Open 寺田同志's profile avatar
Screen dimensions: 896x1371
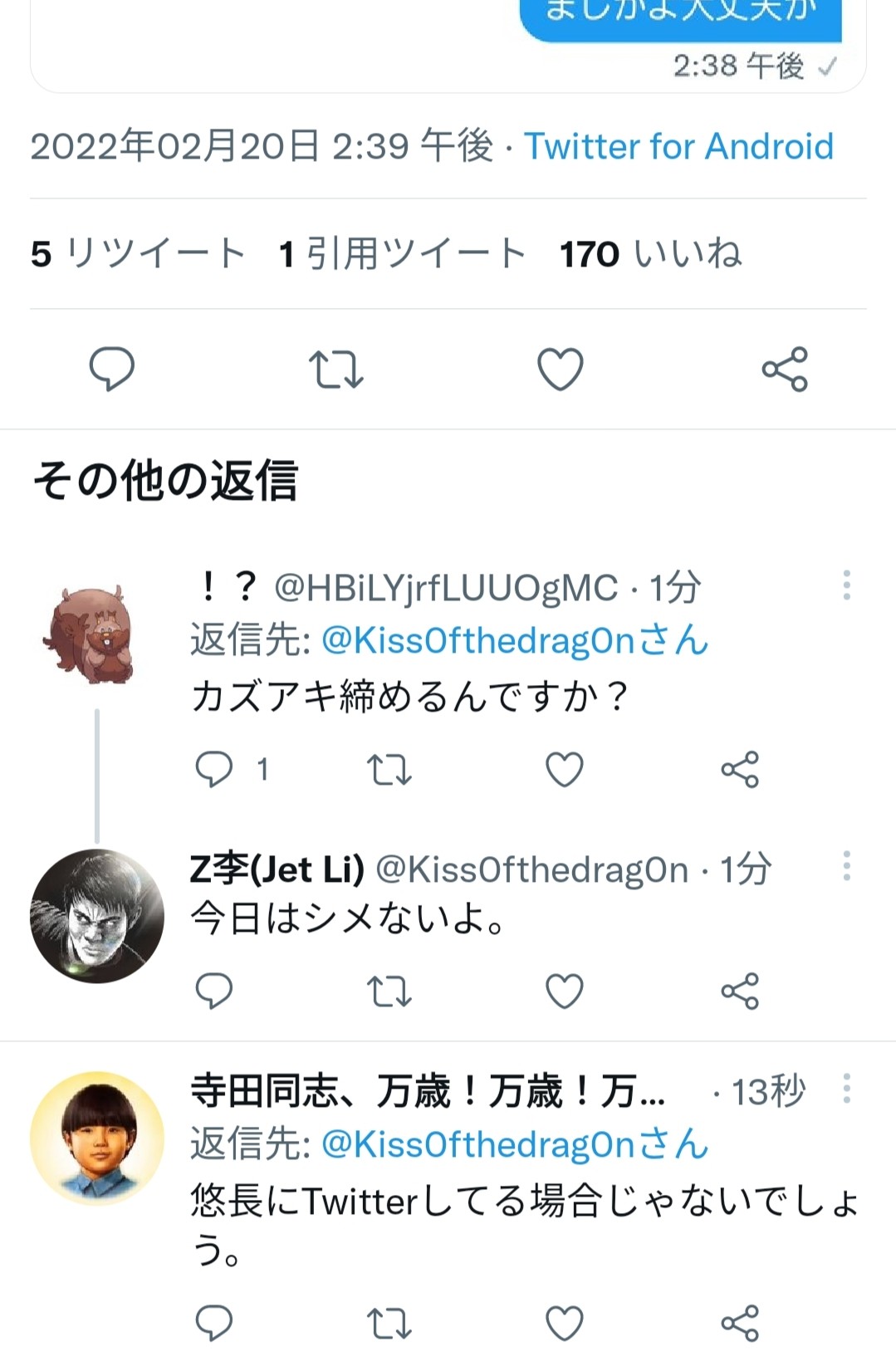(96, 1138)
